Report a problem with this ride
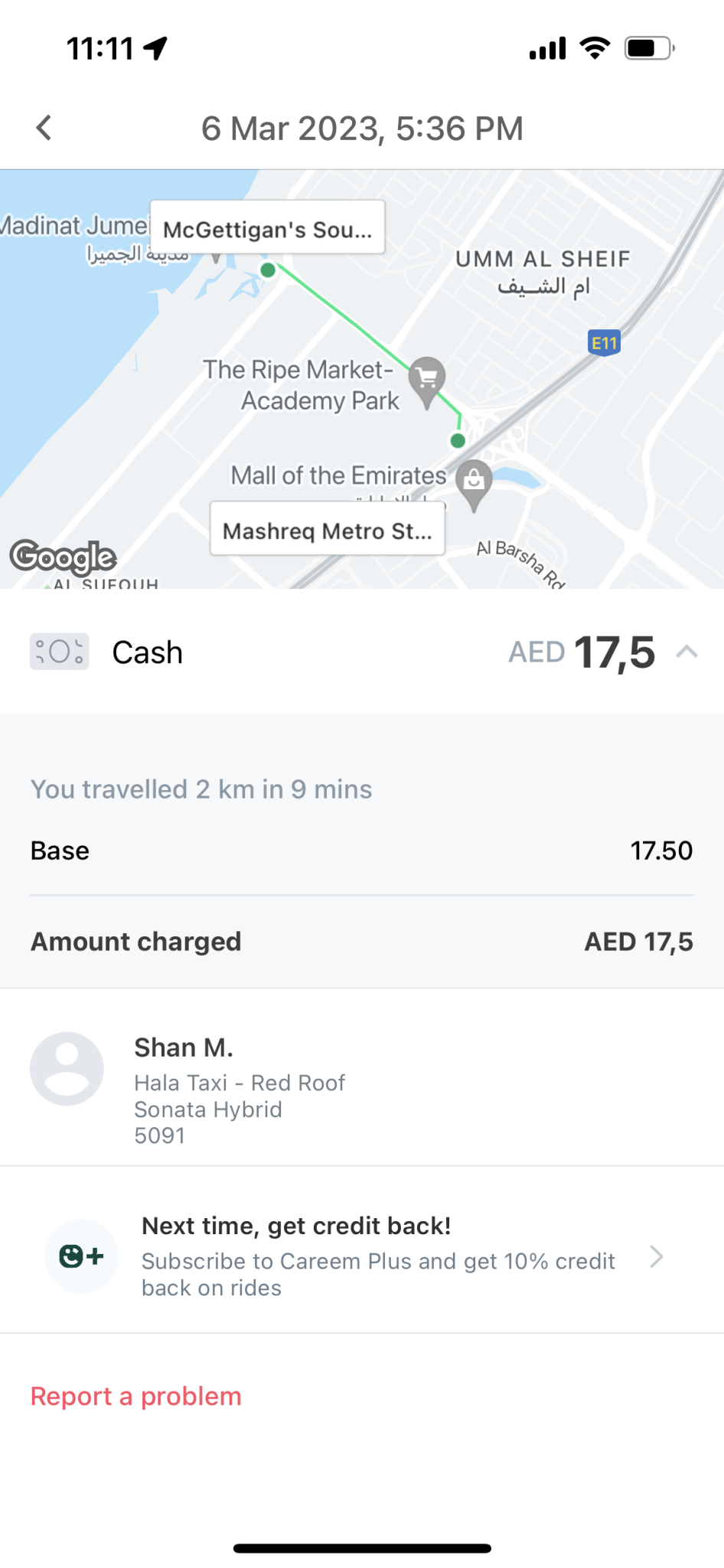724x1568 pixels. point(136,1396)
